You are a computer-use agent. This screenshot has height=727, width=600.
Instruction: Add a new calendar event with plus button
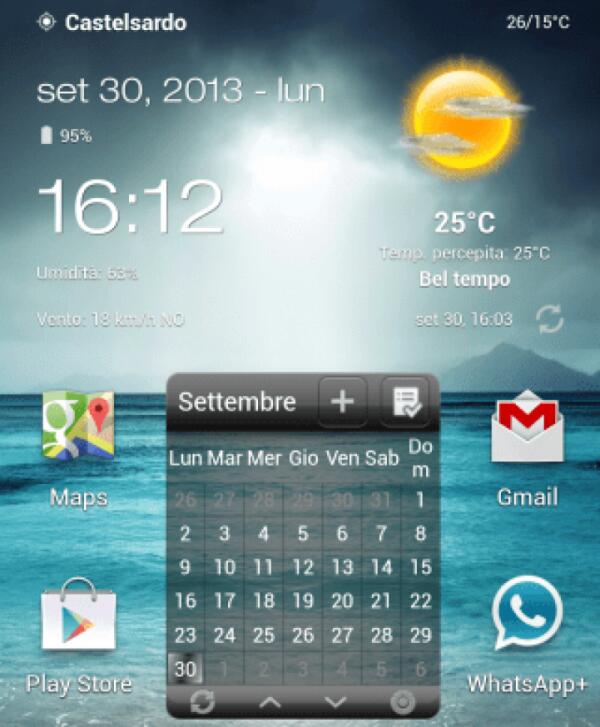pos(342,402)
